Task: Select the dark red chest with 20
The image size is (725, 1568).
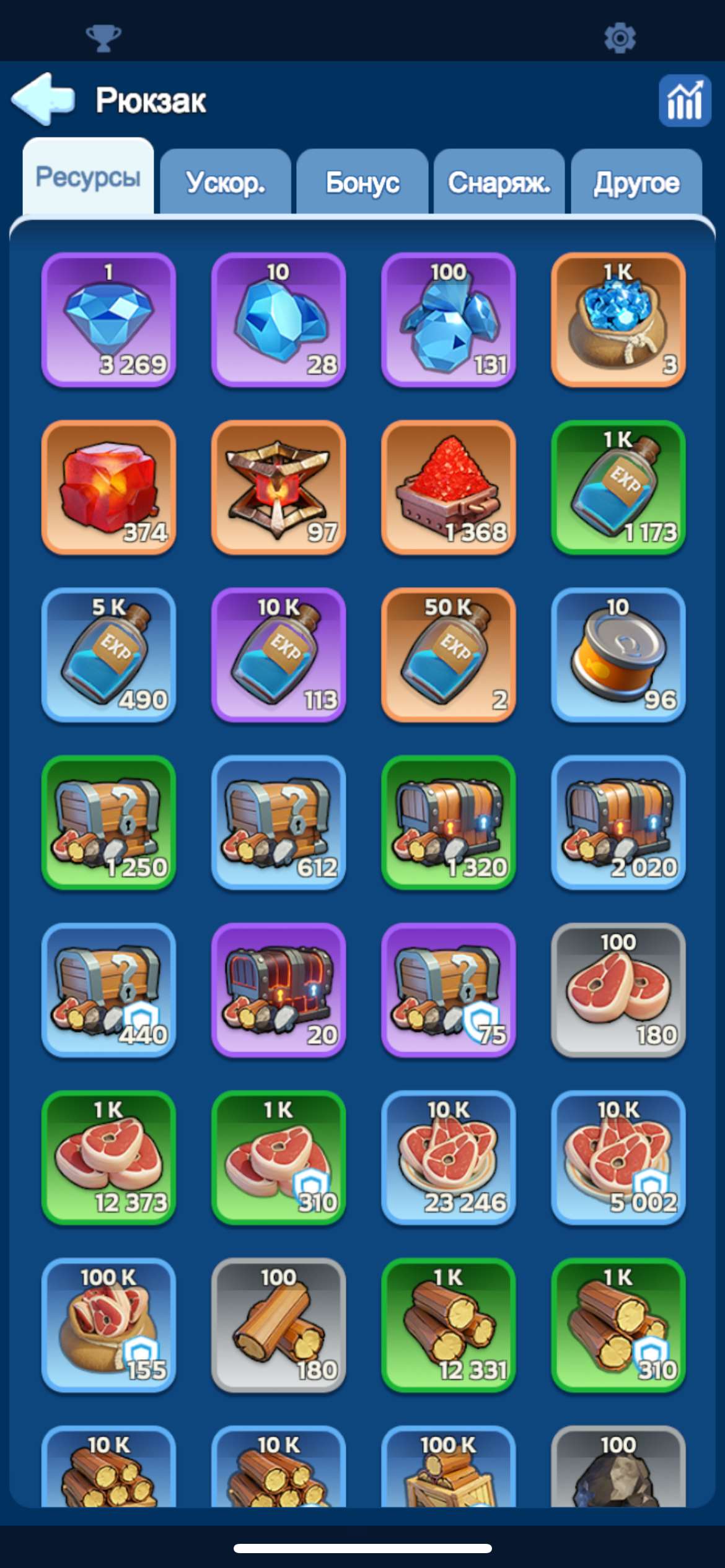Action: [x=278, y=990]
